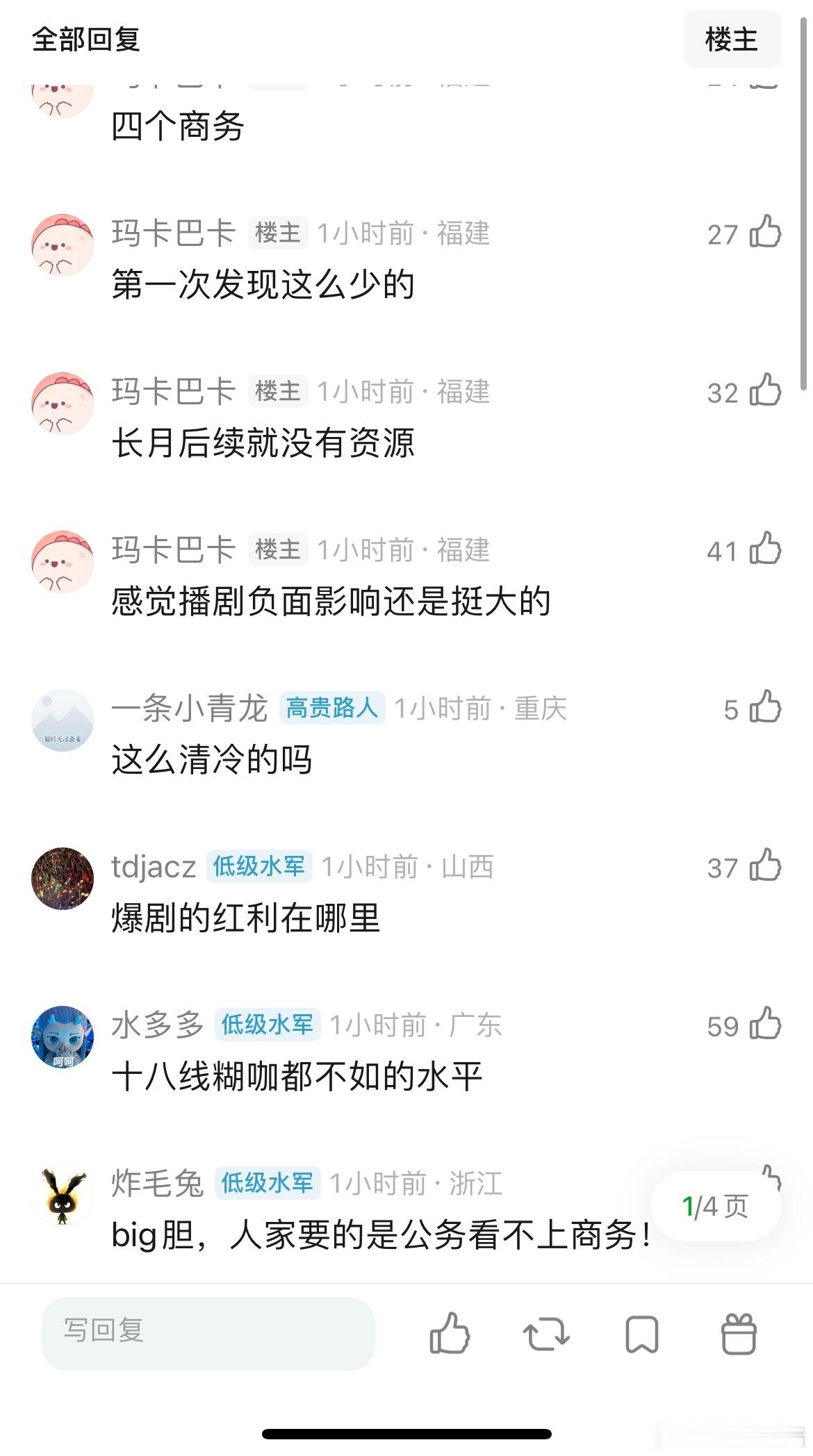Open tdjacz's profile via the username
The height and width of the screenshot is (1456, 813).
154,867
